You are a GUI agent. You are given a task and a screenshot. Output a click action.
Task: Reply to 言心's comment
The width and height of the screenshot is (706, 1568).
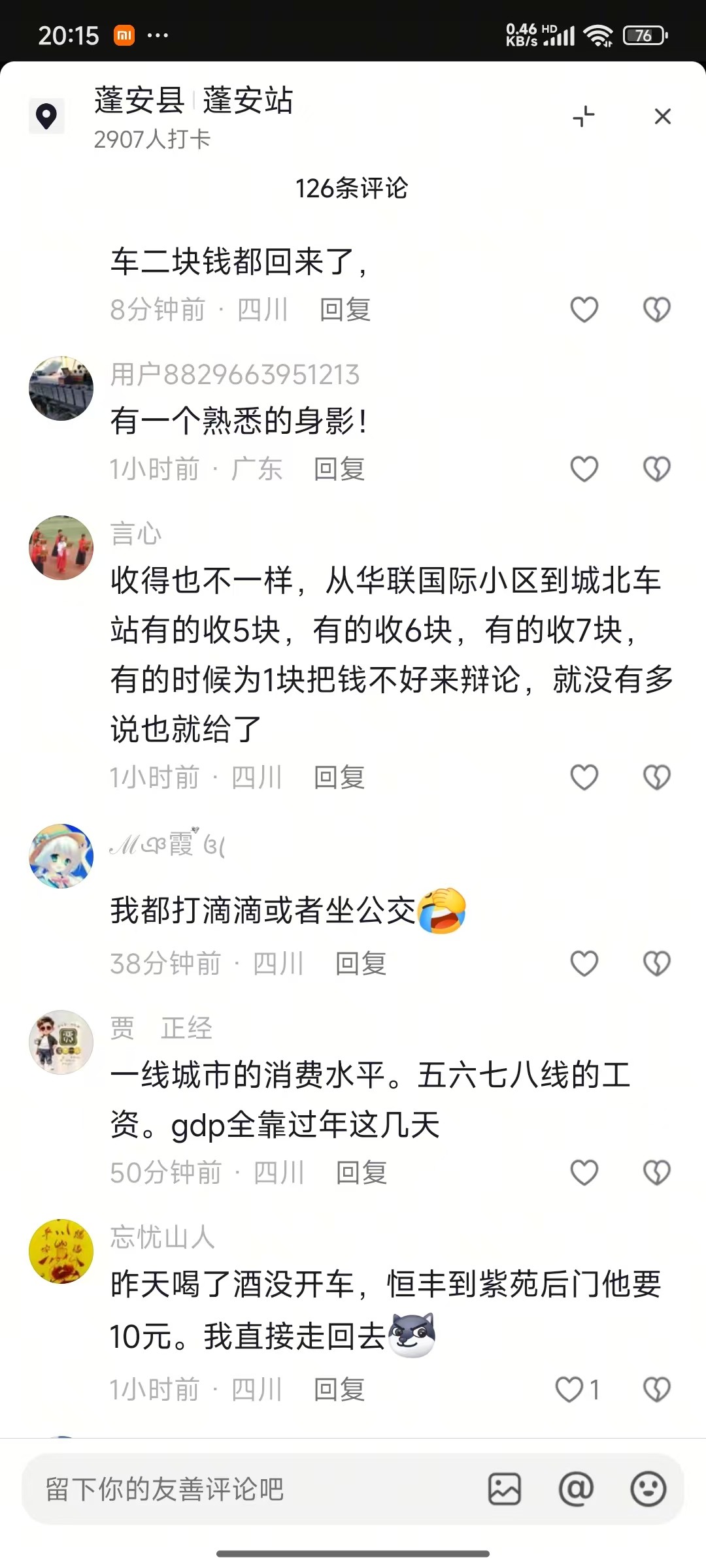[339, 777]
